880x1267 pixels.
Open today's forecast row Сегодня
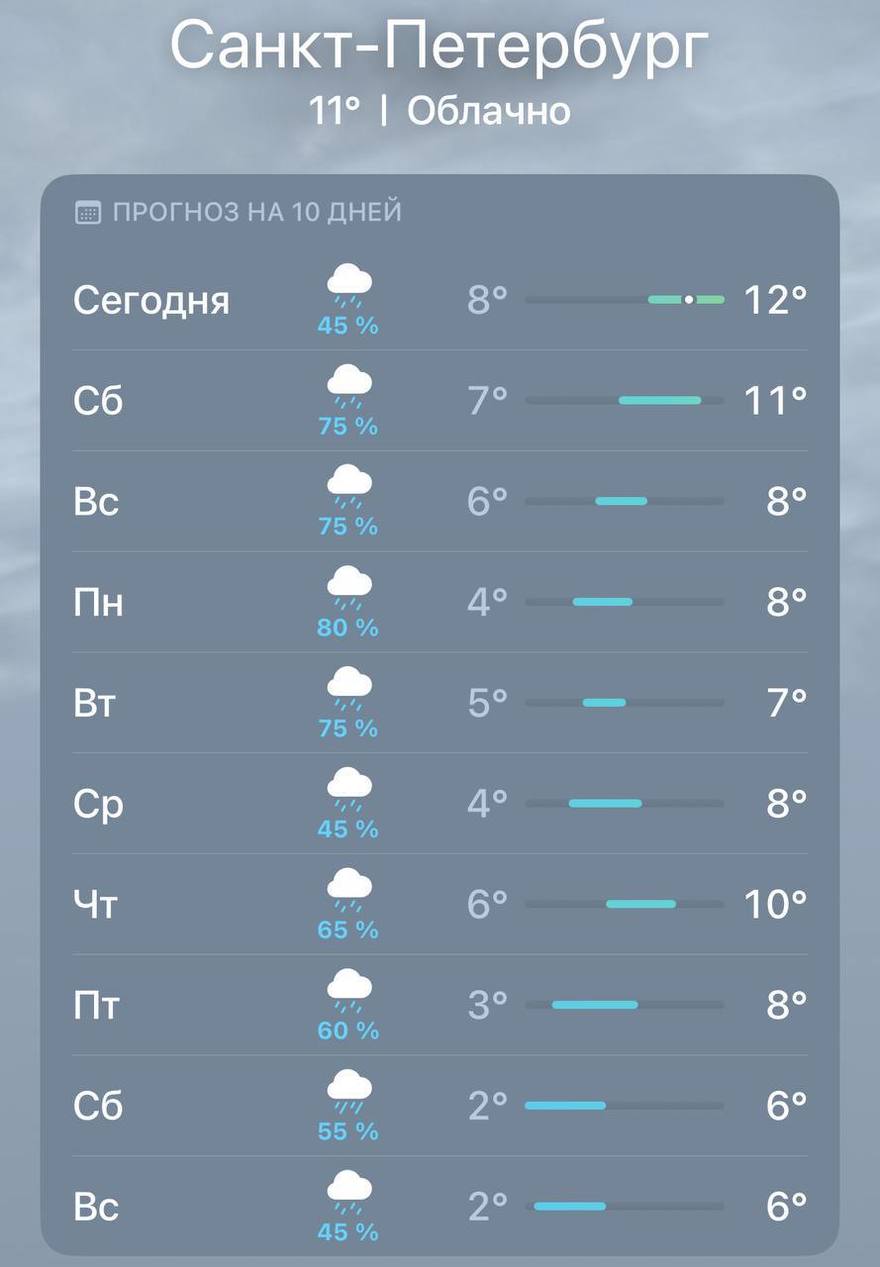[440, 300]
